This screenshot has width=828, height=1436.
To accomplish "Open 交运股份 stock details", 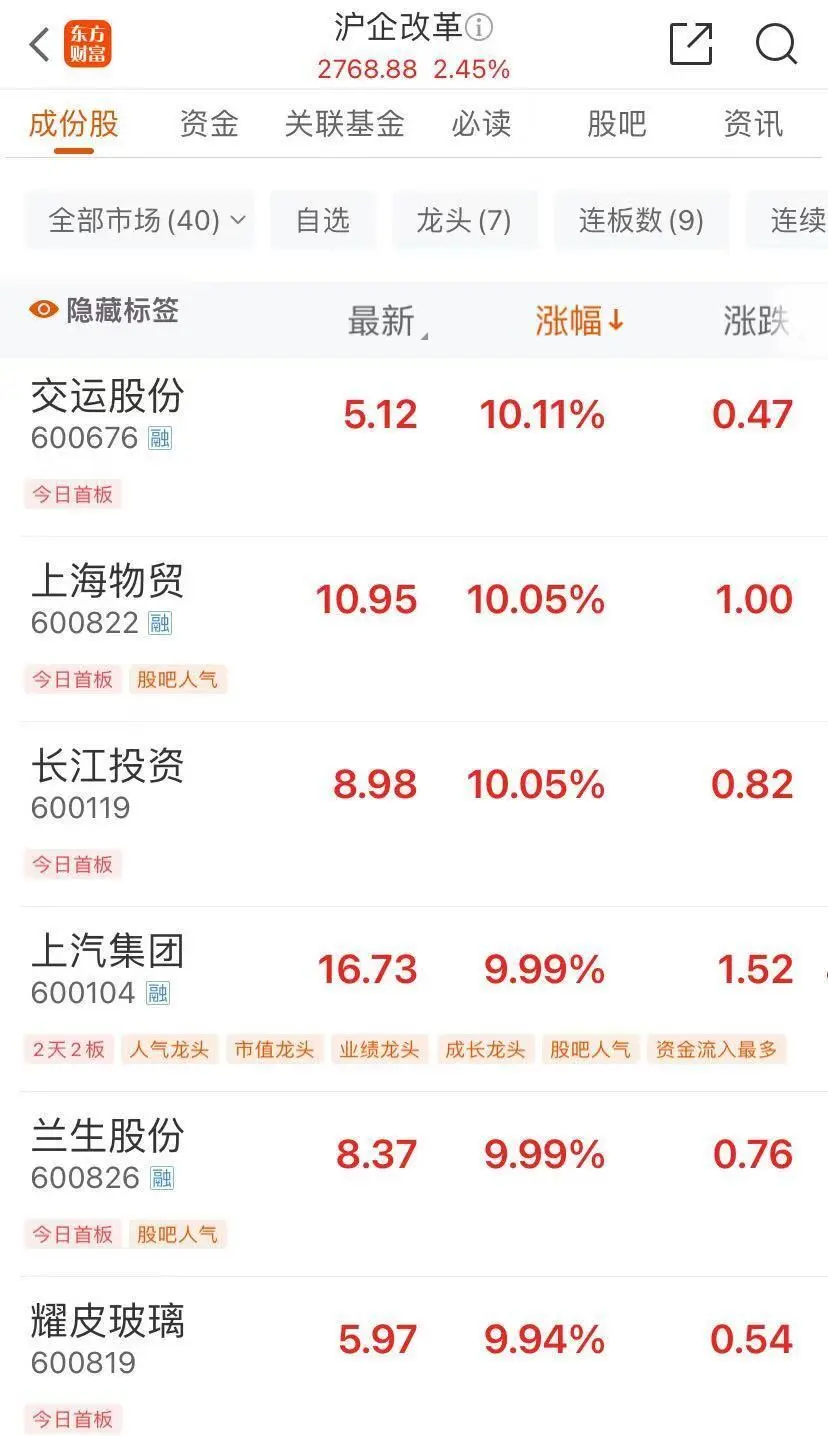I will coord(108,396).
